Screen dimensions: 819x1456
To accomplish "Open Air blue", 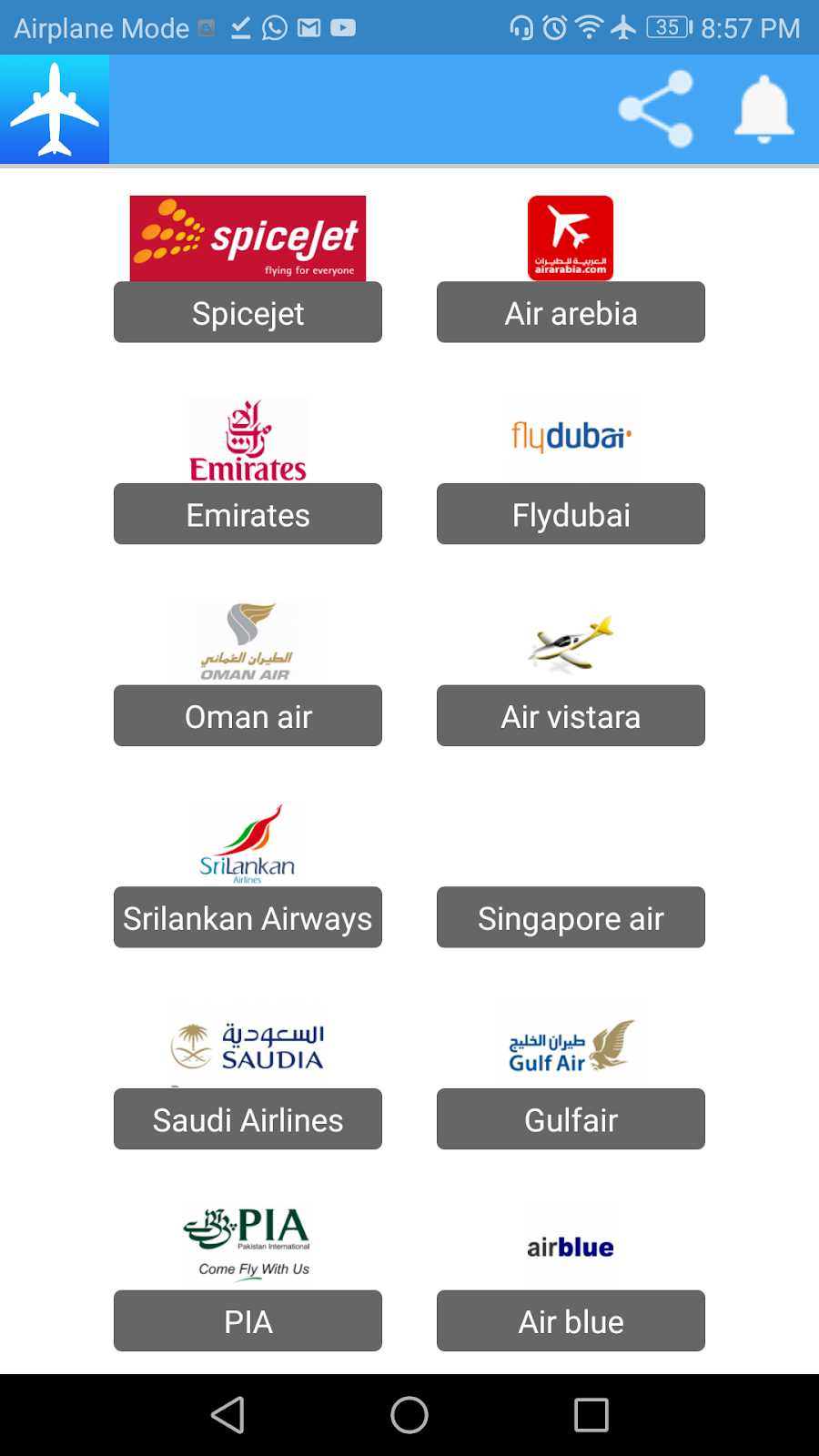I will coord(571,1321).
